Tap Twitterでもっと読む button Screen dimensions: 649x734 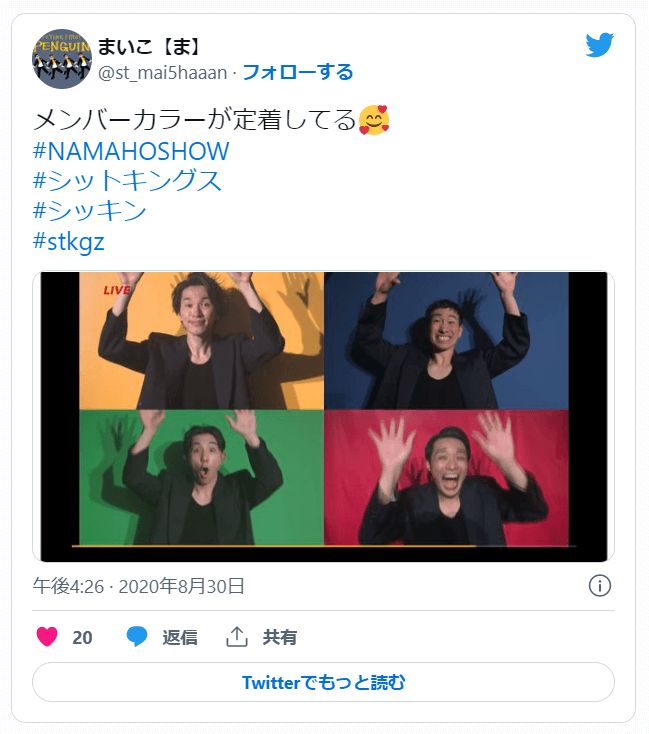(x=323, y=682)
